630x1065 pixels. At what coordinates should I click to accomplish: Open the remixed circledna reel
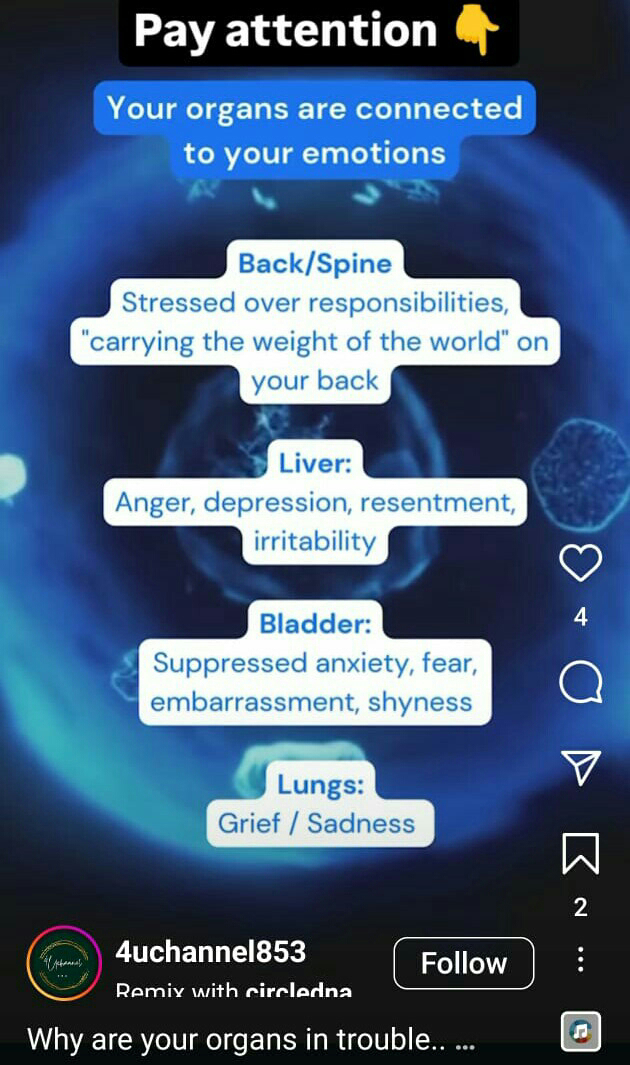(x=234, y=991)
